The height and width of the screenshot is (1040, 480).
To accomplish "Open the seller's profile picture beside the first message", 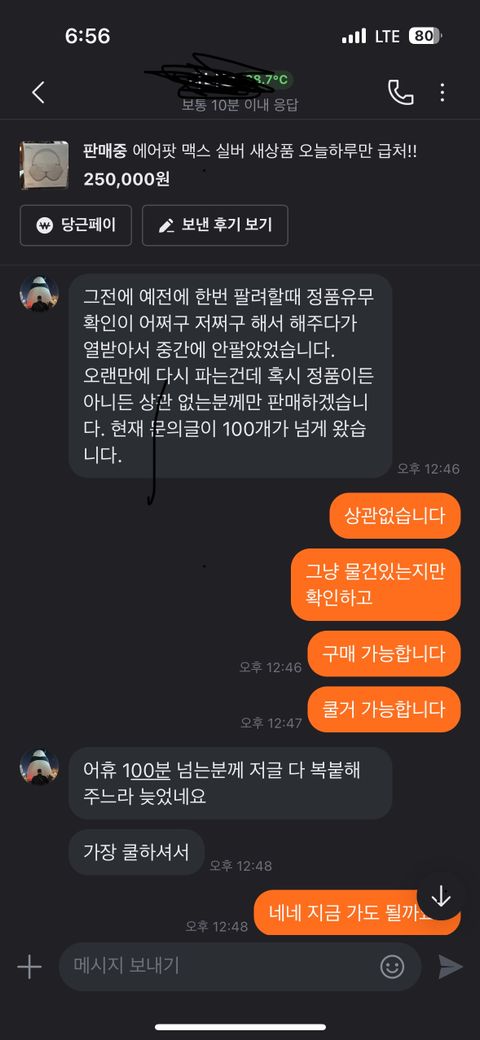I will (x=39, y=294).
